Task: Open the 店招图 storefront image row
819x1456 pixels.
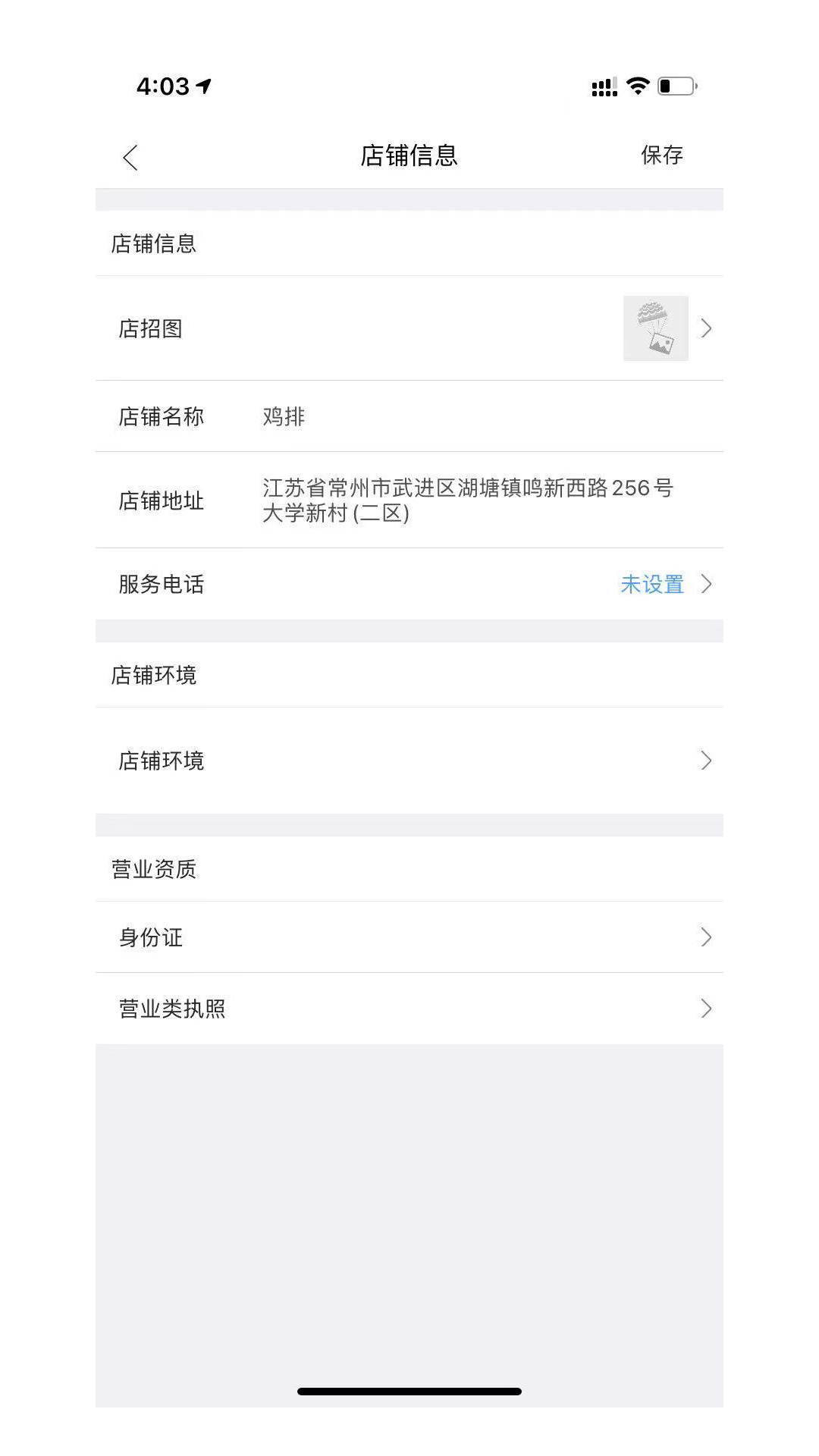Action: pyautogui.click(x=409, y=328)
